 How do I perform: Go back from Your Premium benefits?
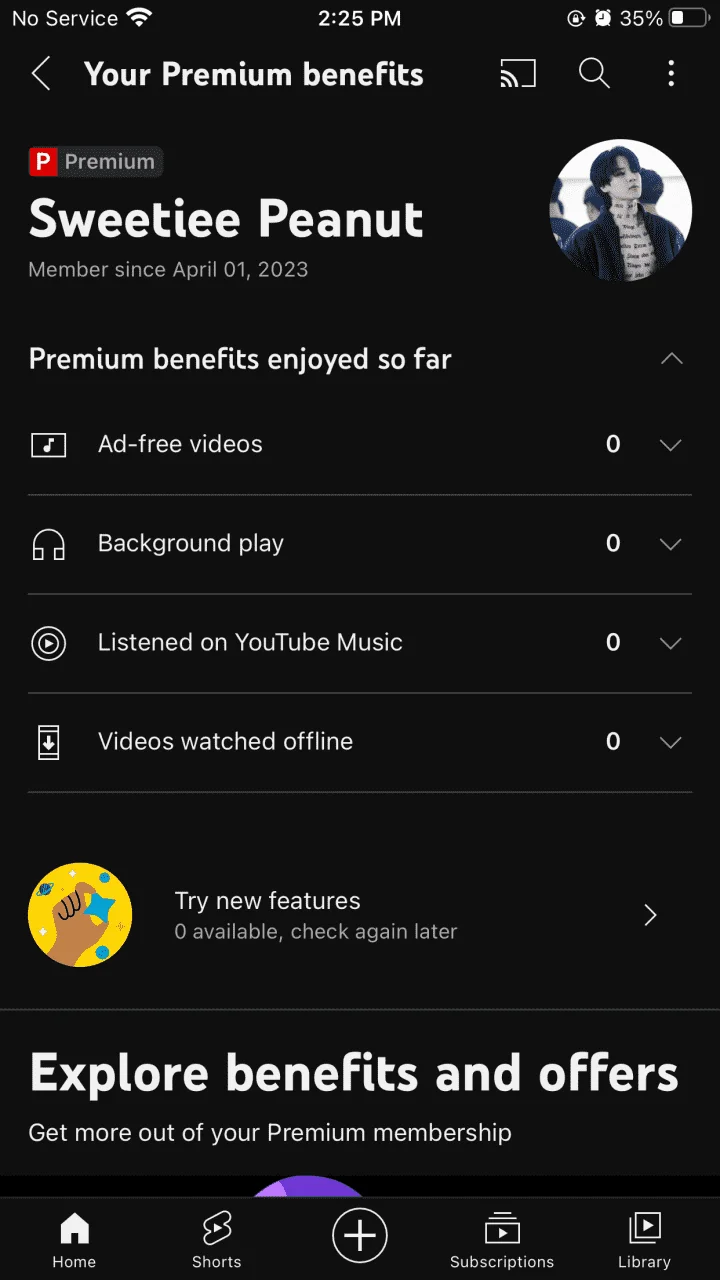click(x=41, y=74)
